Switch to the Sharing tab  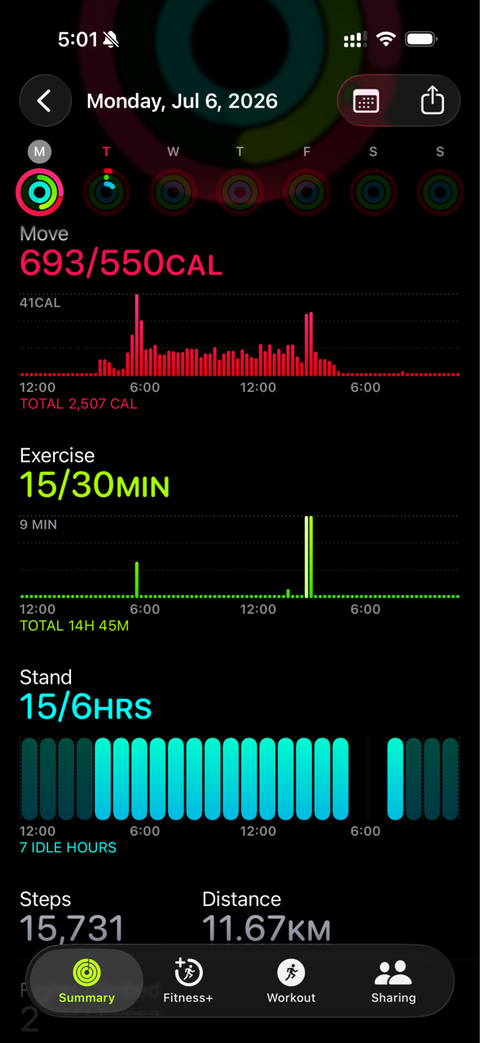[x=394, y=981]
